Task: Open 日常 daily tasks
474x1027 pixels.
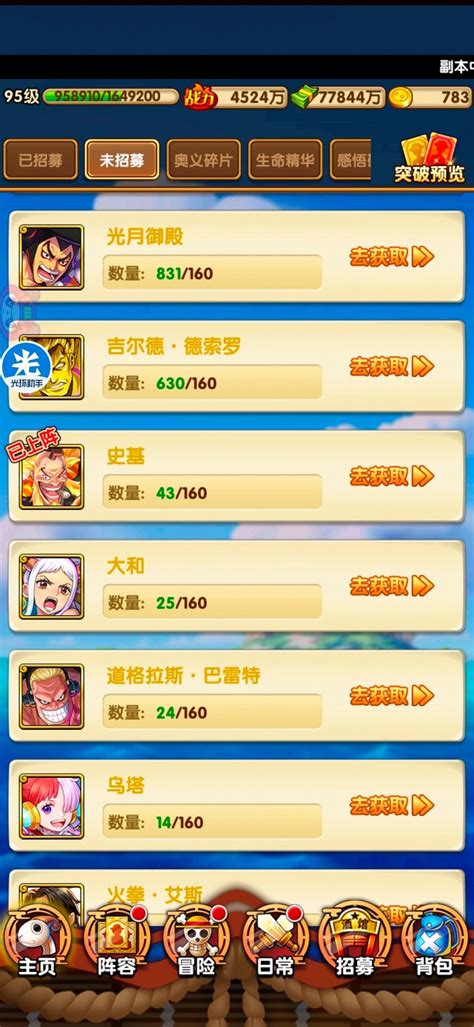Action: click(276, 942)
